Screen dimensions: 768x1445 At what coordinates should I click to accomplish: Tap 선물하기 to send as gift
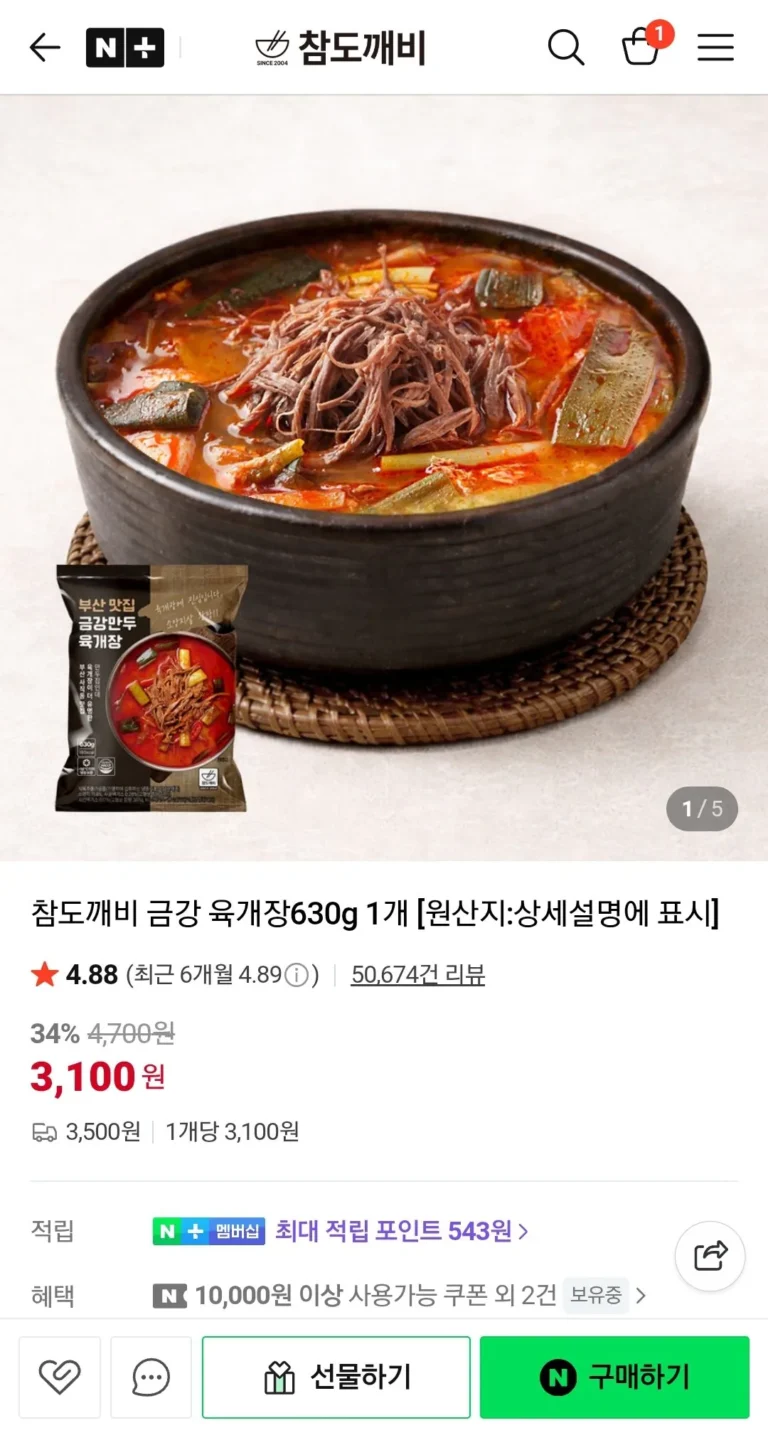pos(336,1377)
